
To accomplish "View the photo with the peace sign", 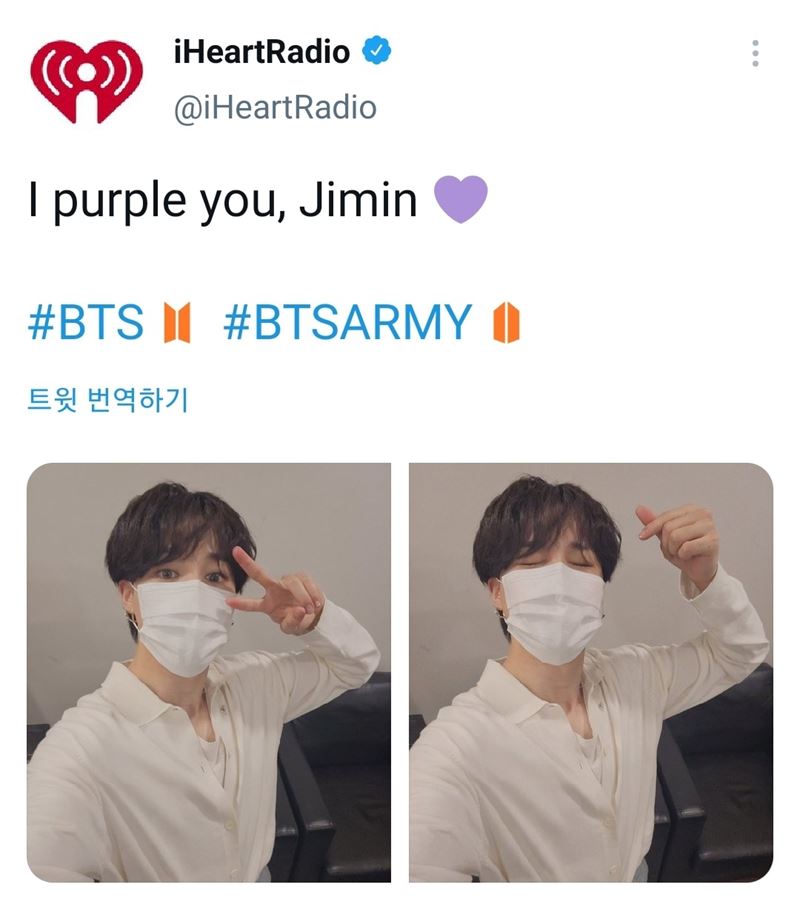I will point(208,672).
